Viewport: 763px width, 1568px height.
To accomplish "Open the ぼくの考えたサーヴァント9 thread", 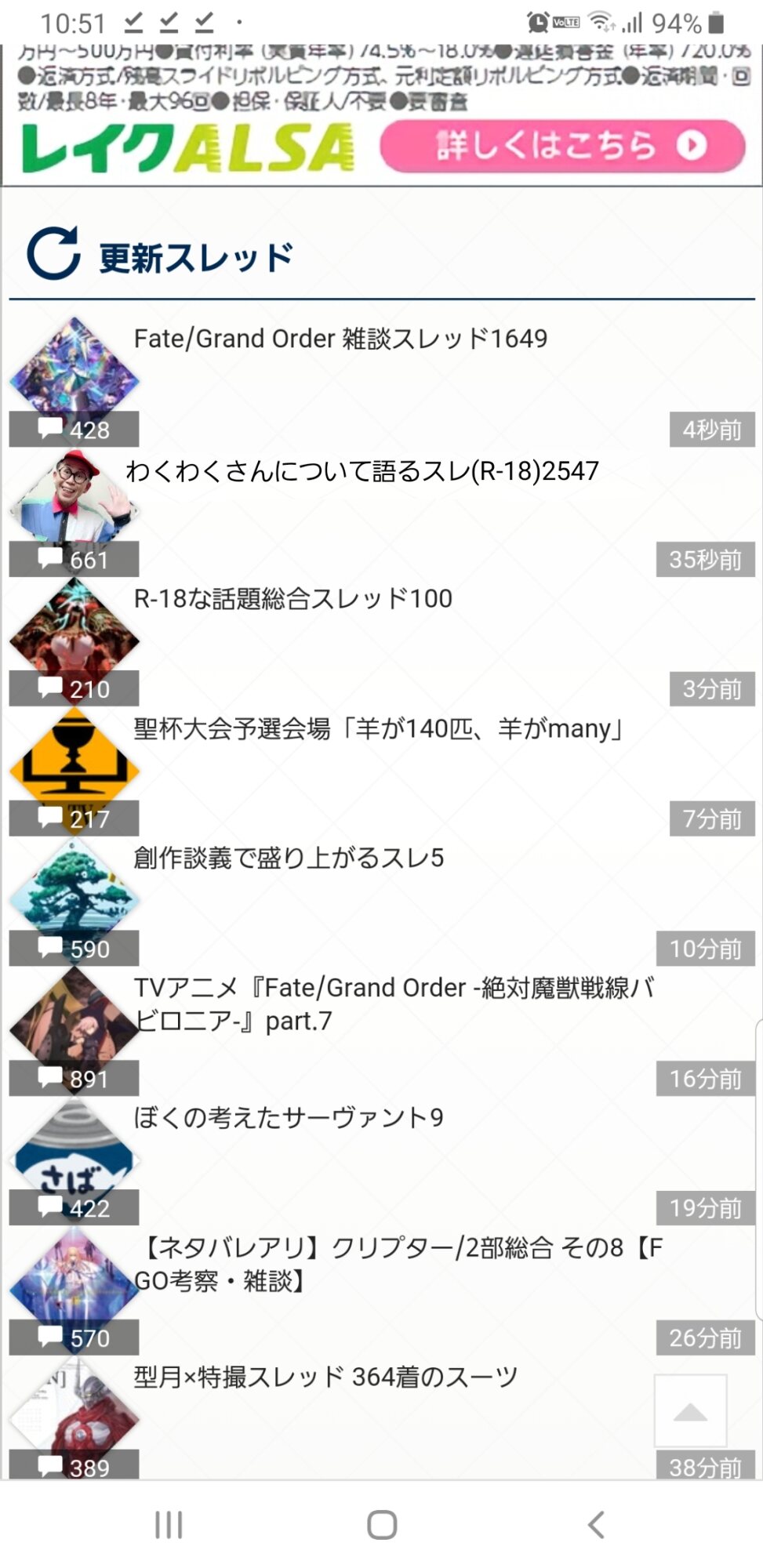I will pos(289,1117).
